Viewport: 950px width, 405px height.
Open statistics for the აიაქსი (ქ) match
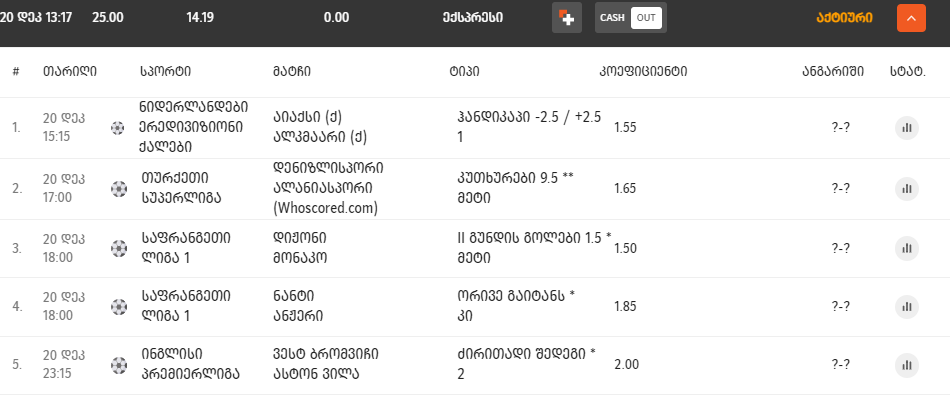pos(907,128)
